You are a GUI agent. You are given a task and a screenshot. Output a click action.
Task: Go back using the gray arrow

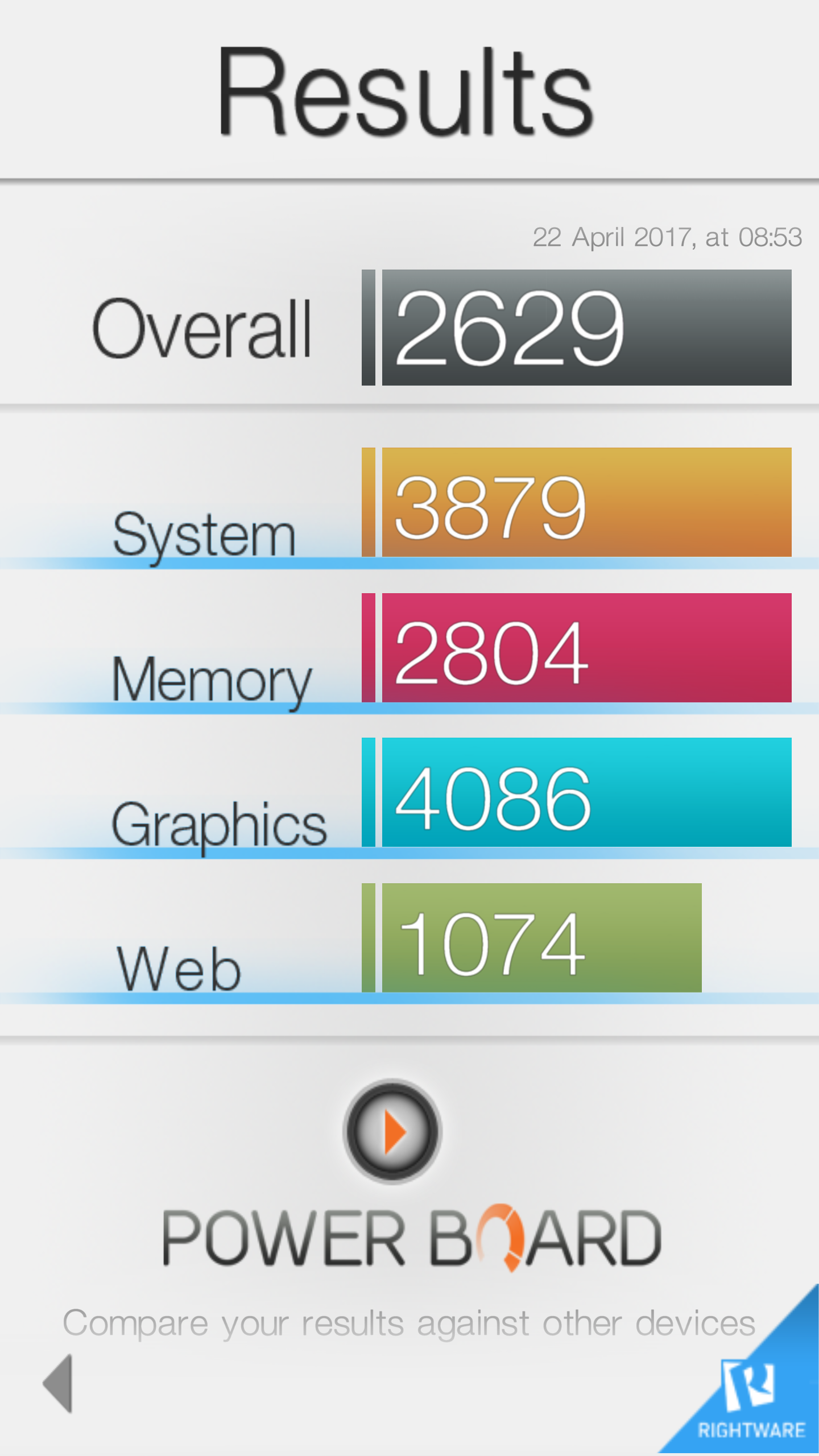pyautogui.click(x=58, y=1383)
